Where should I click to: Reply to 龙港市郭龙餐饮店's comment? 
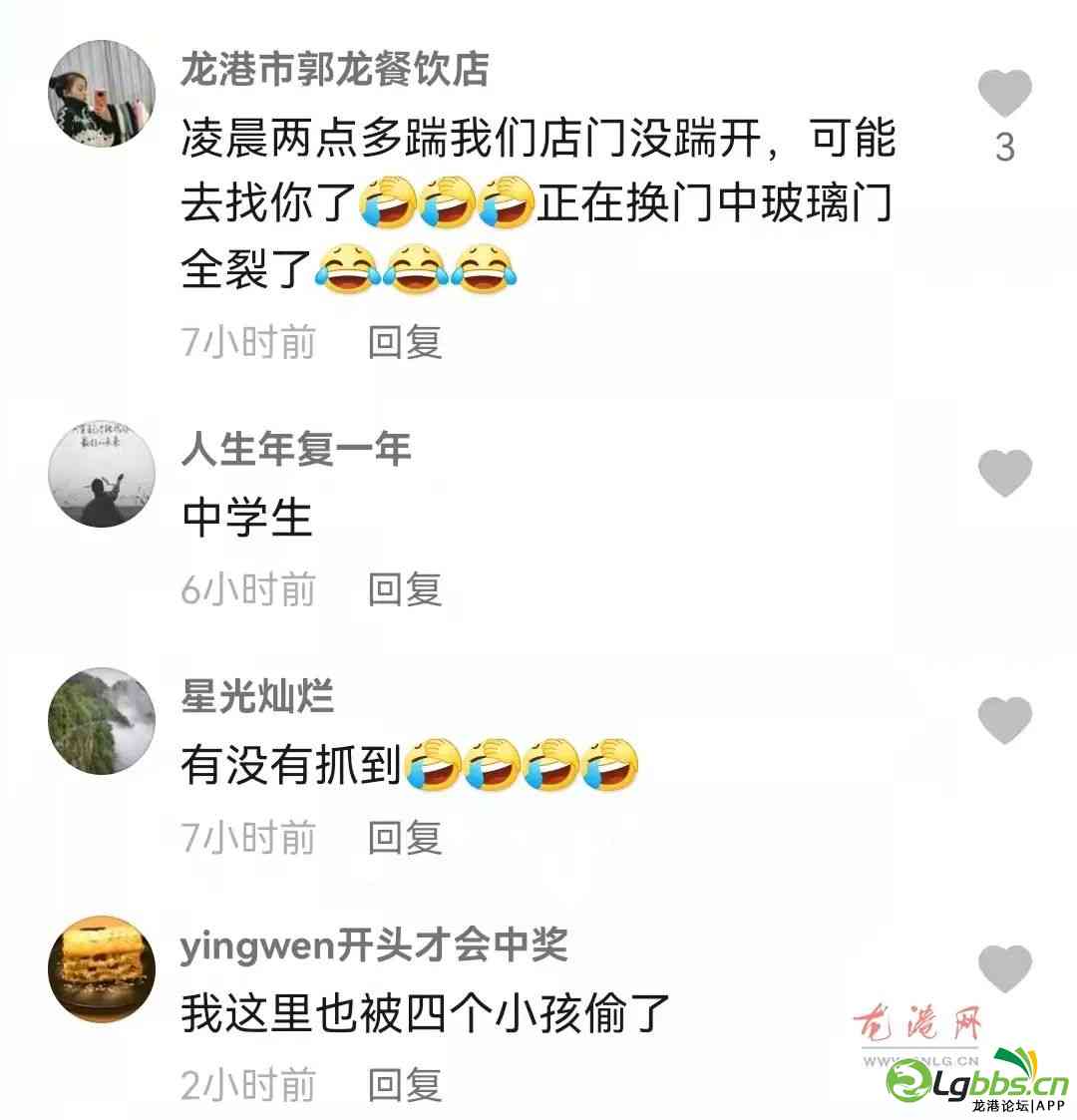coord(405,342)
